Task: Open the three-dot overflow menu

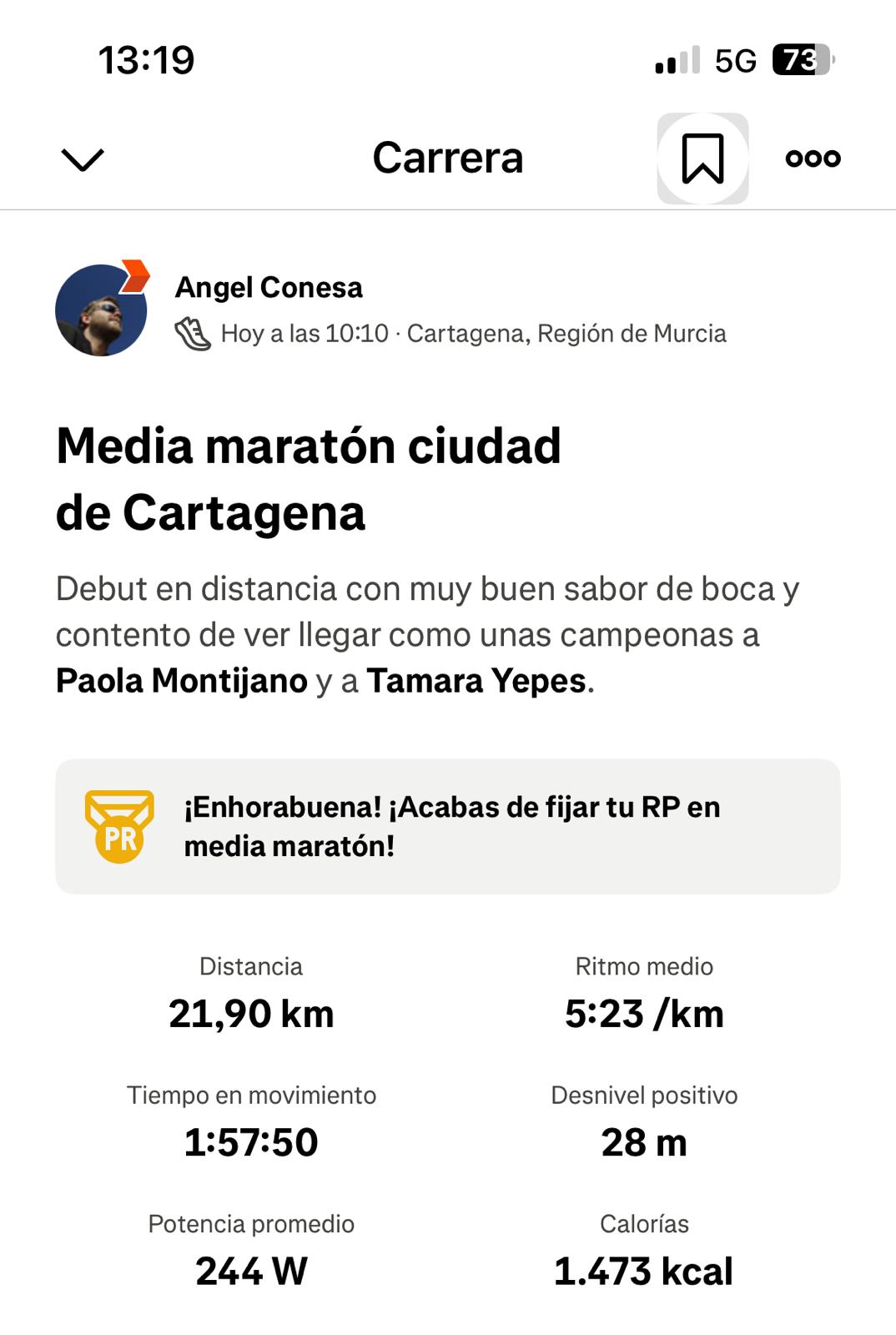Action: coord(813,159)
